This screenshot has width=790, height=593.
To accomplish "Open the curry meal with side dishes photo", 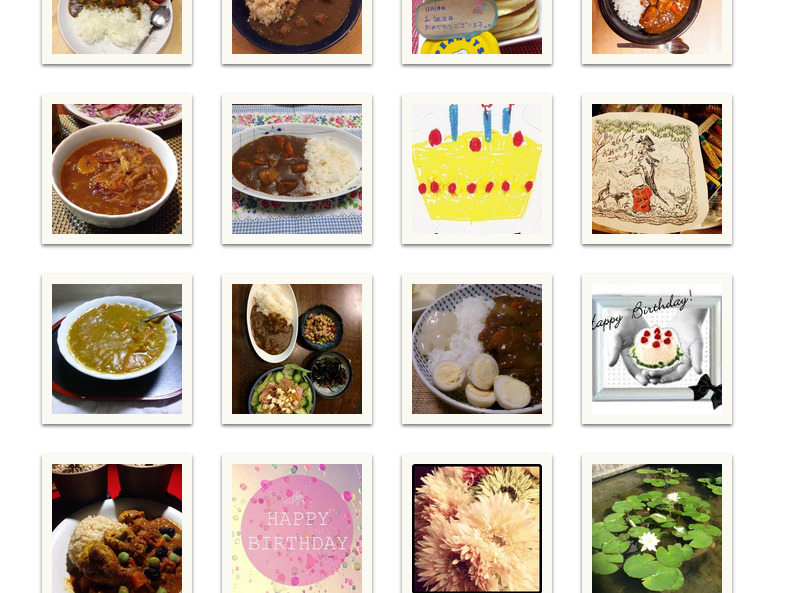I will (297, 349).
